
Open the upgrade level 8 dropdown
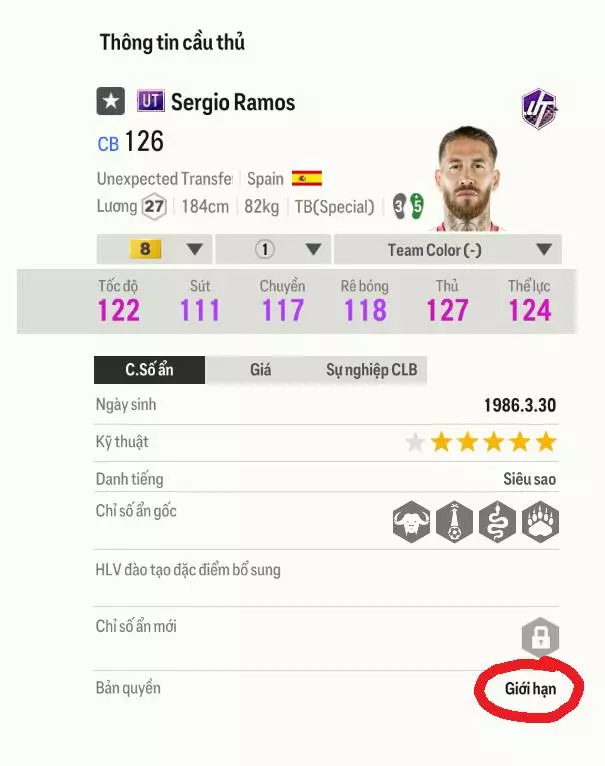pyautogui.click(x=153, y=249)
